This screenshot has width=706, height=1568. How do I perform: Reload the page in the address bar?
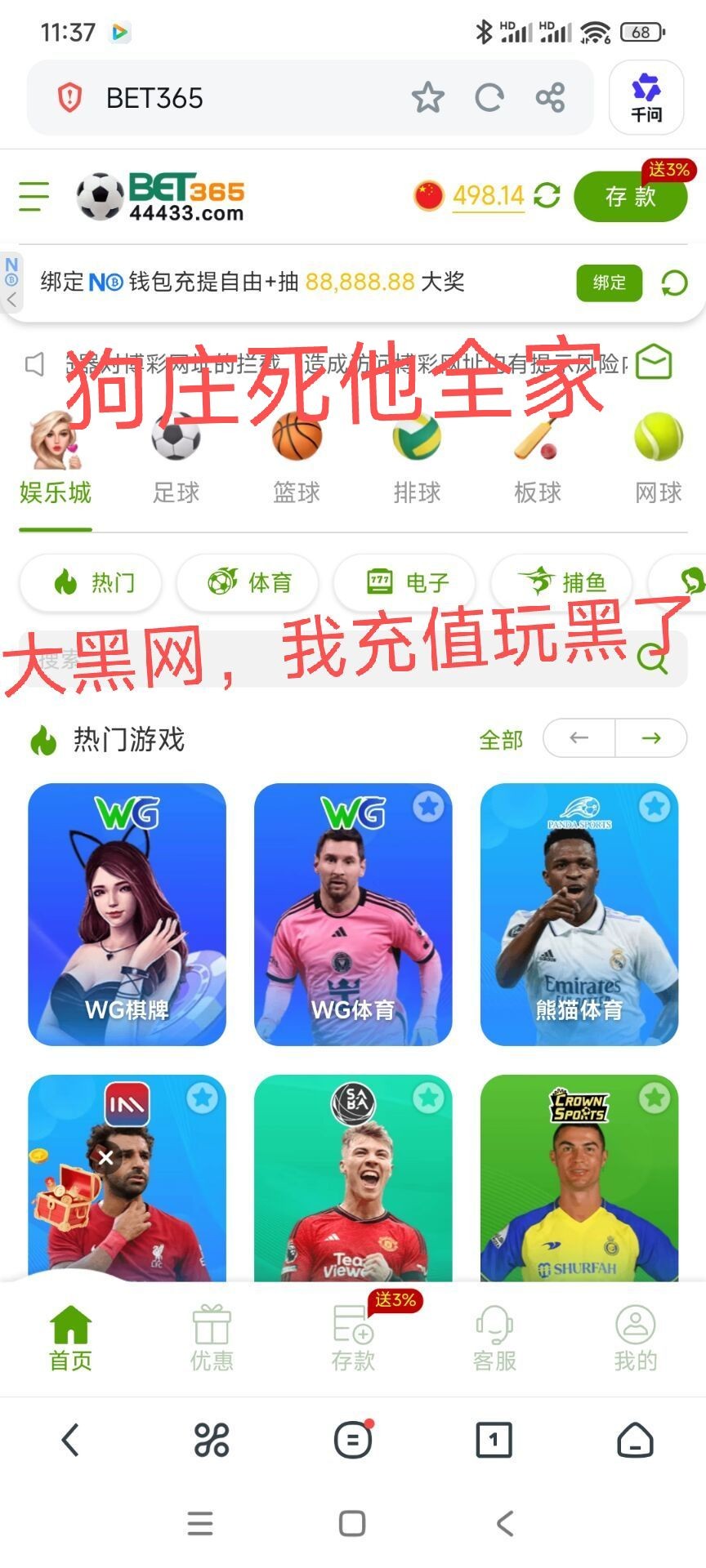tap(489, 98)
